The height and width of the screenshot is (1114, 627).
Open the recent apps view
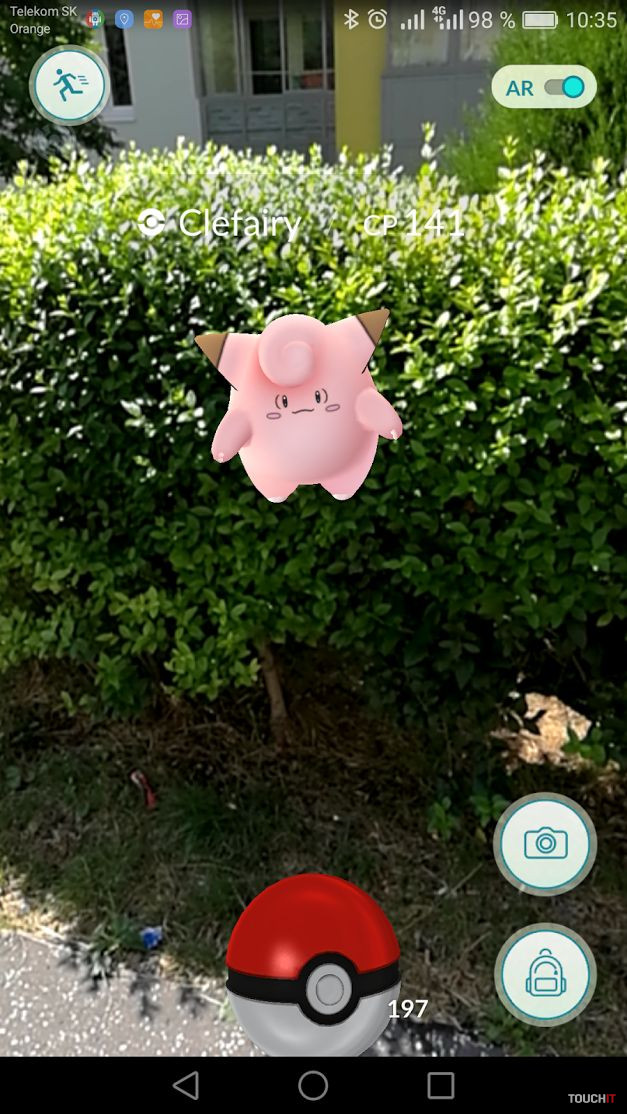(x=440, y=1085)
